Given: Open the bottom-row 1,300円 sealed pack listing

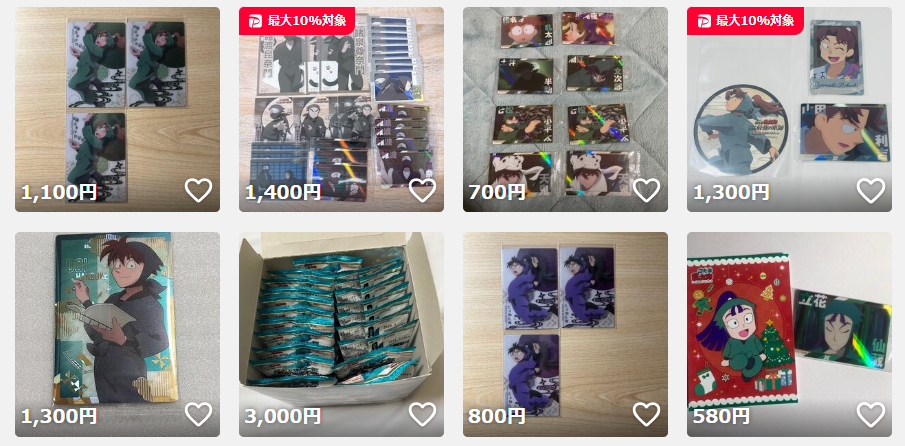Looking at the screenshot, I should coord(117,325).
